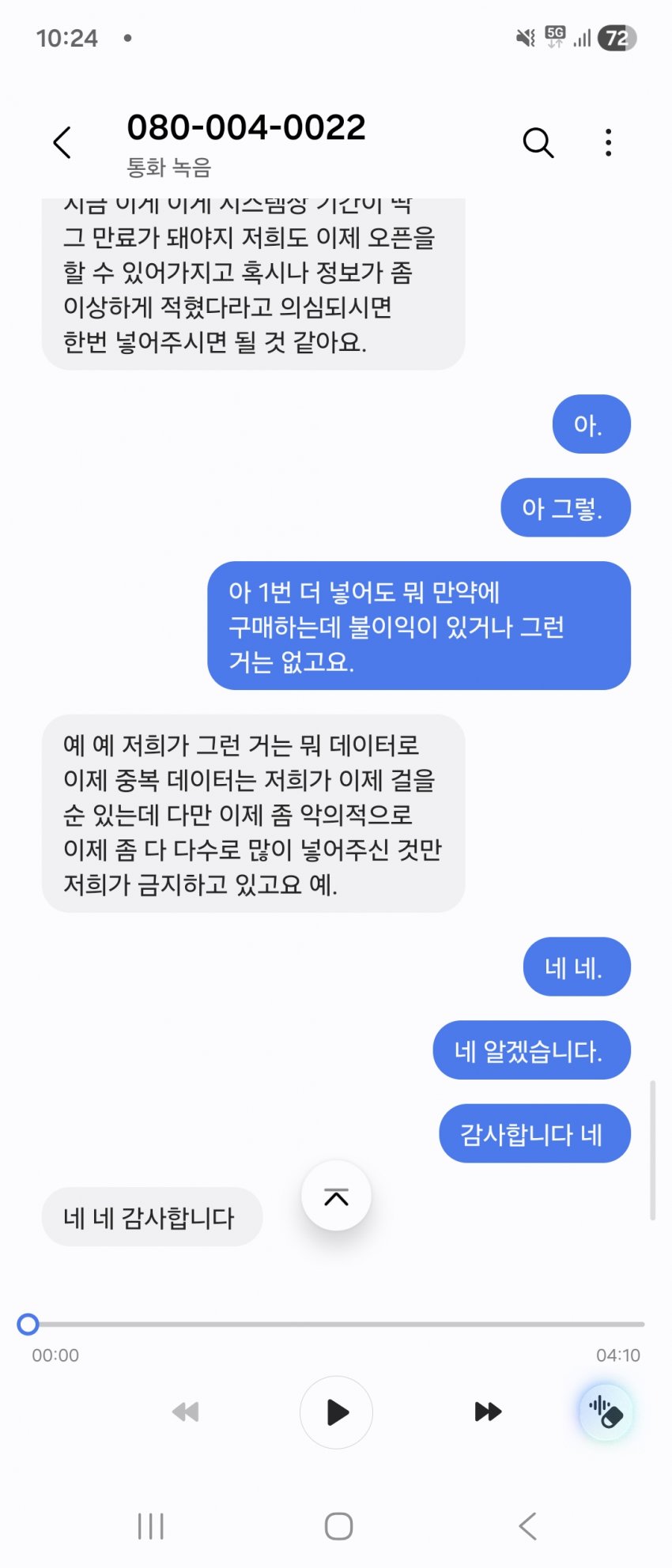Go back from the call recording

(62, 143)
